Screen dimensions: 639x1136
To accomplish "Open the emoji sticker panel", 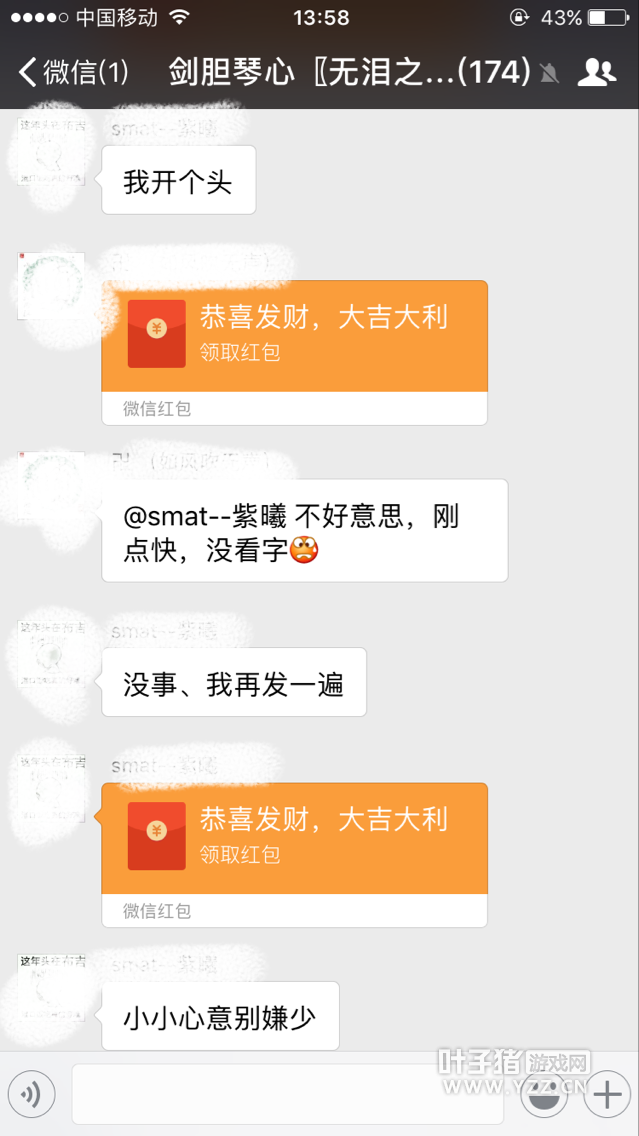I will click(545, 1094).
